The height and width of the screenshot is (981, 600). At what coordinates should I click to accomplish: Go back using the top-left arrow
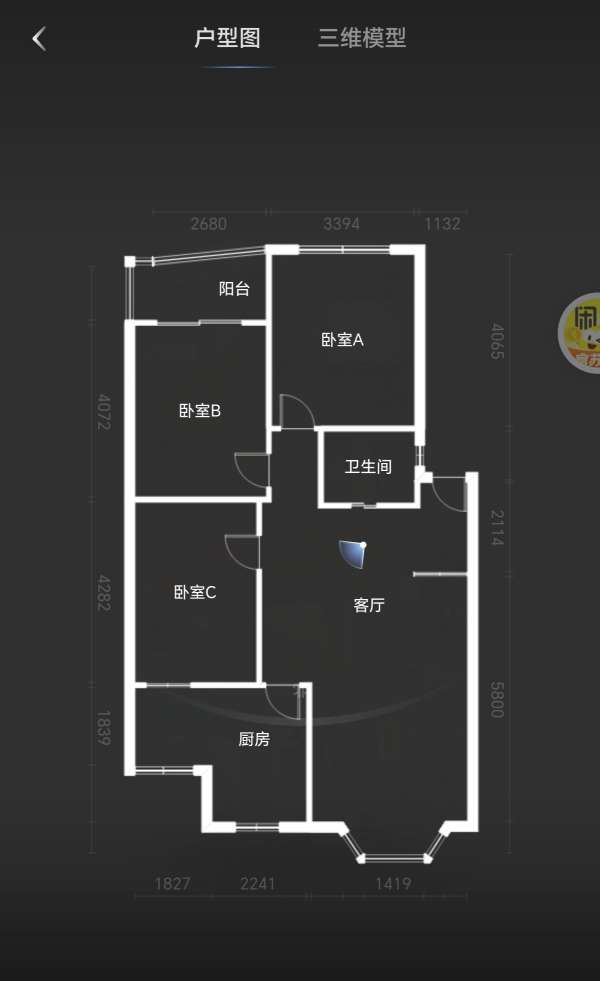39,39
